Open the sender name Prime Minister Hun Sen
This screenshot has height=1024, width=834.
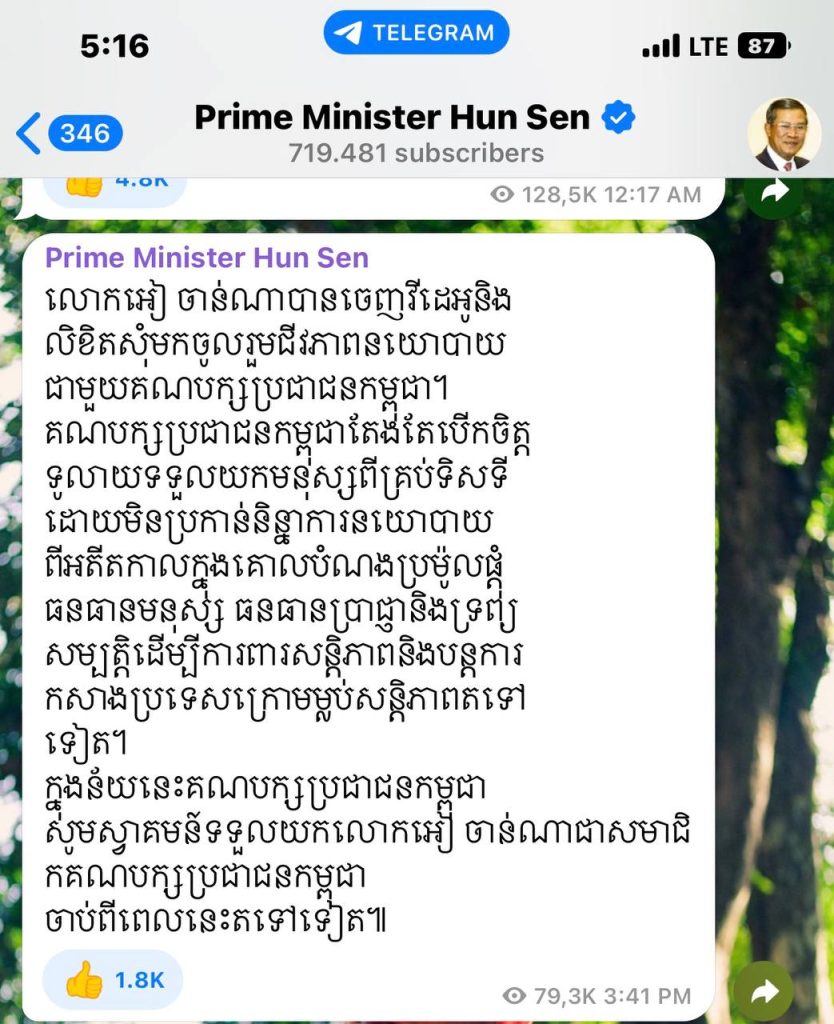click(x=207, y=257)
